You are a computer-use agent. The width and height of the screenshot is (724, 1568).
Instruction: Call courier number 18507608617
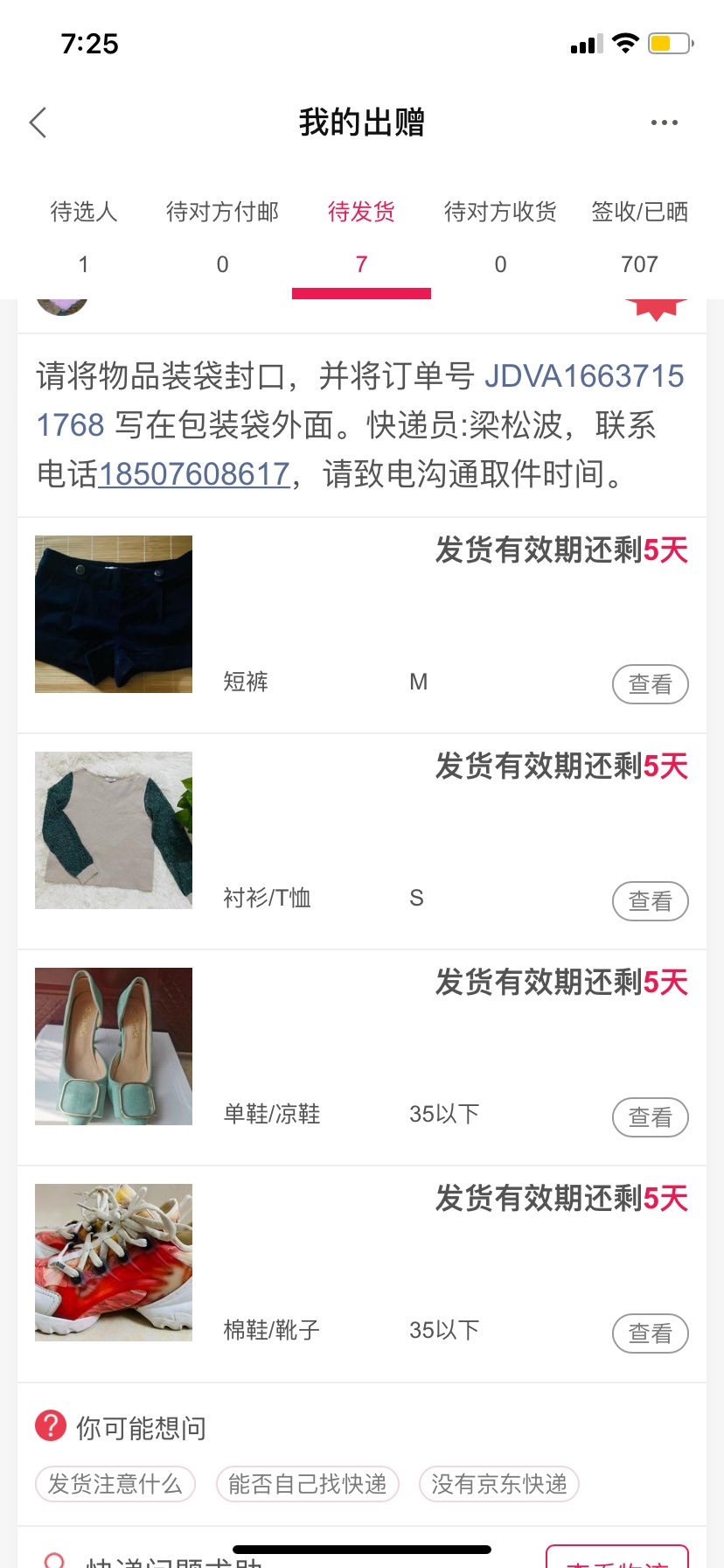coord(193,474)
